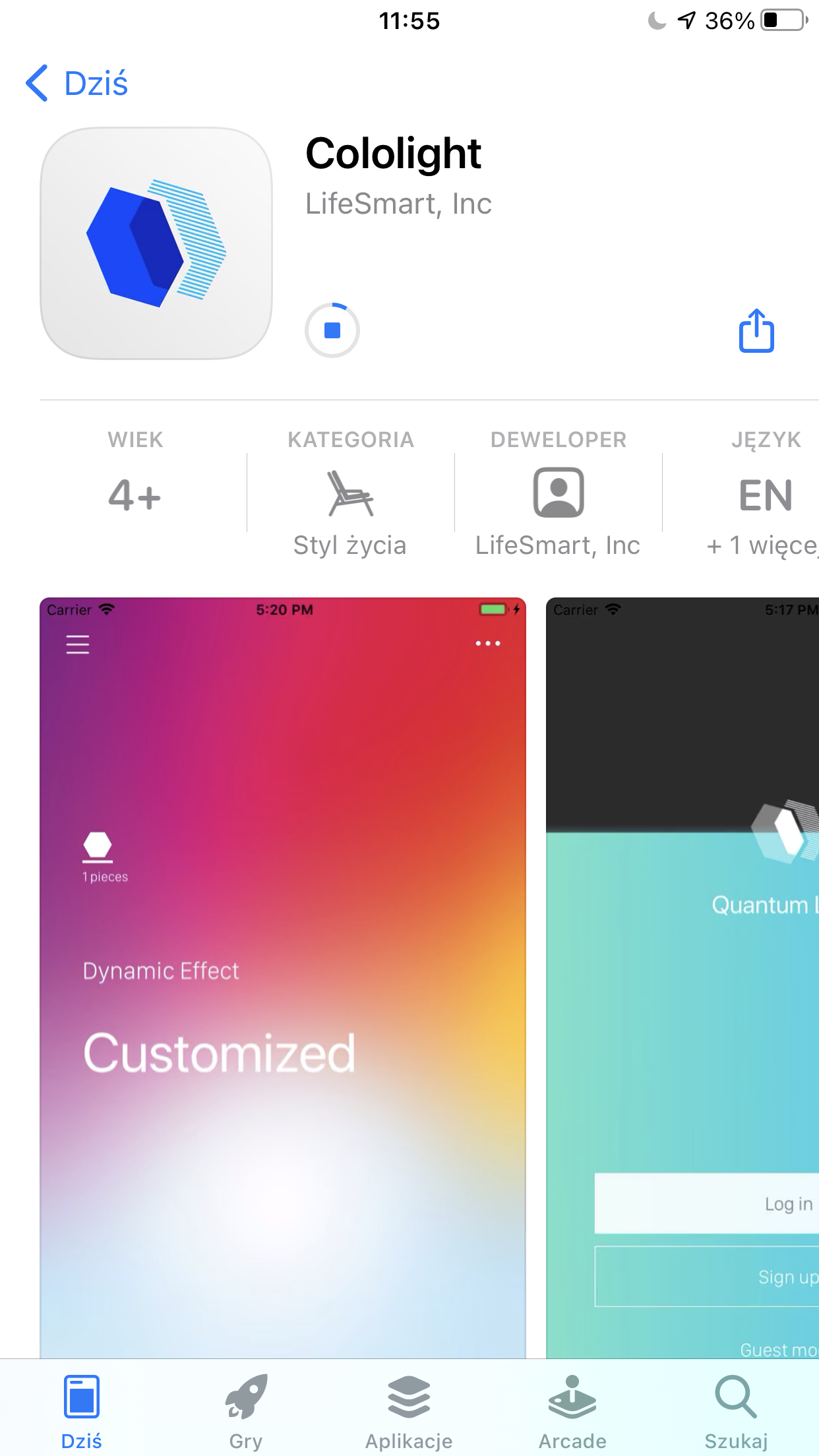
Task: Switch to the Aplikacje tab
Action: click(409, 1411)
